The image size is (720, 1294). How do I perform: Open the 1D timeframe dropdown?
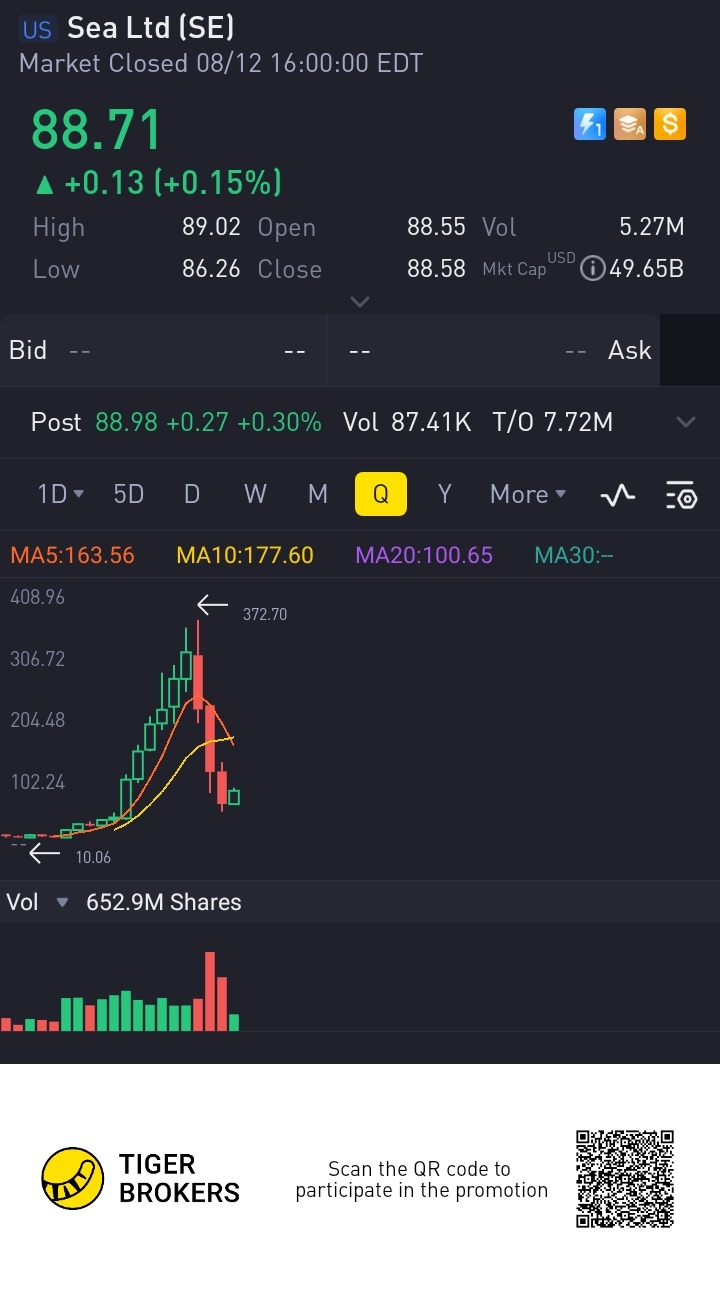pos(60,494)
